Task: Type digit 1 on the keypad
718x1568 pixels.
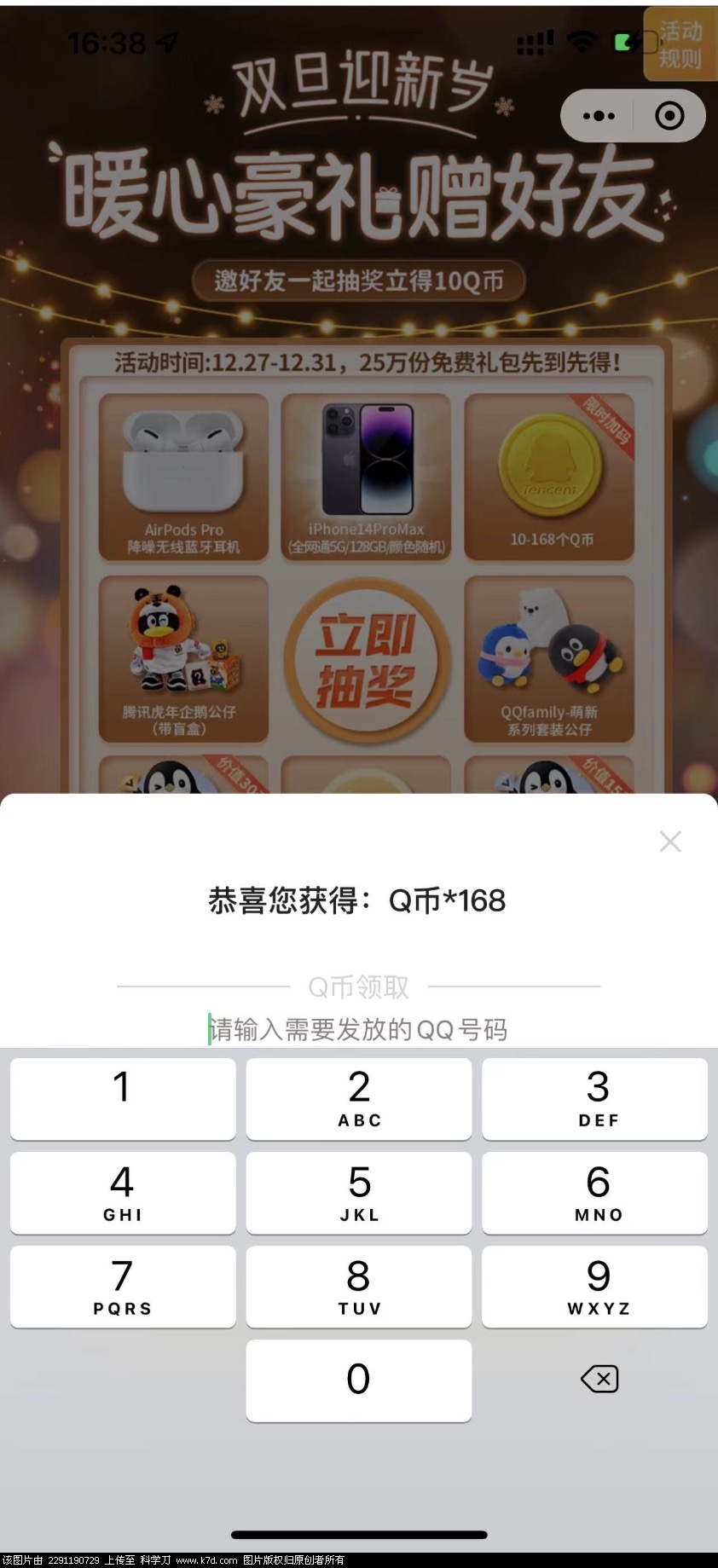Action: click(123, 1098)
